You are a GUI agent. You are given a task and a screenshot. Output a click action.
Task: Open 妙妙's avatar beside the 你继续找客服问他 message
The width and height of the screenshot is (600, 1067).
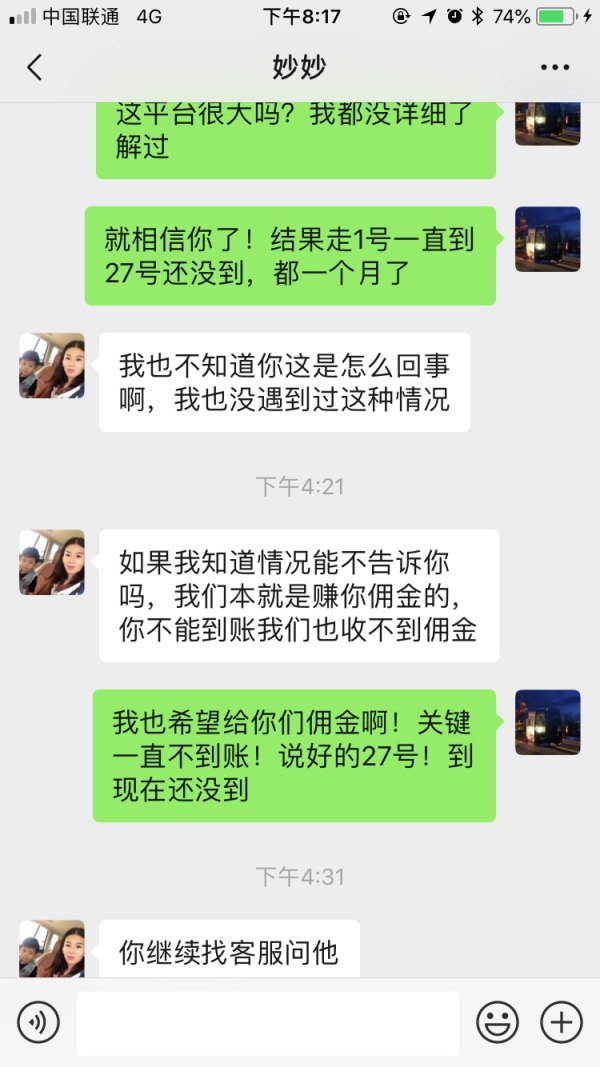point(52,948)
